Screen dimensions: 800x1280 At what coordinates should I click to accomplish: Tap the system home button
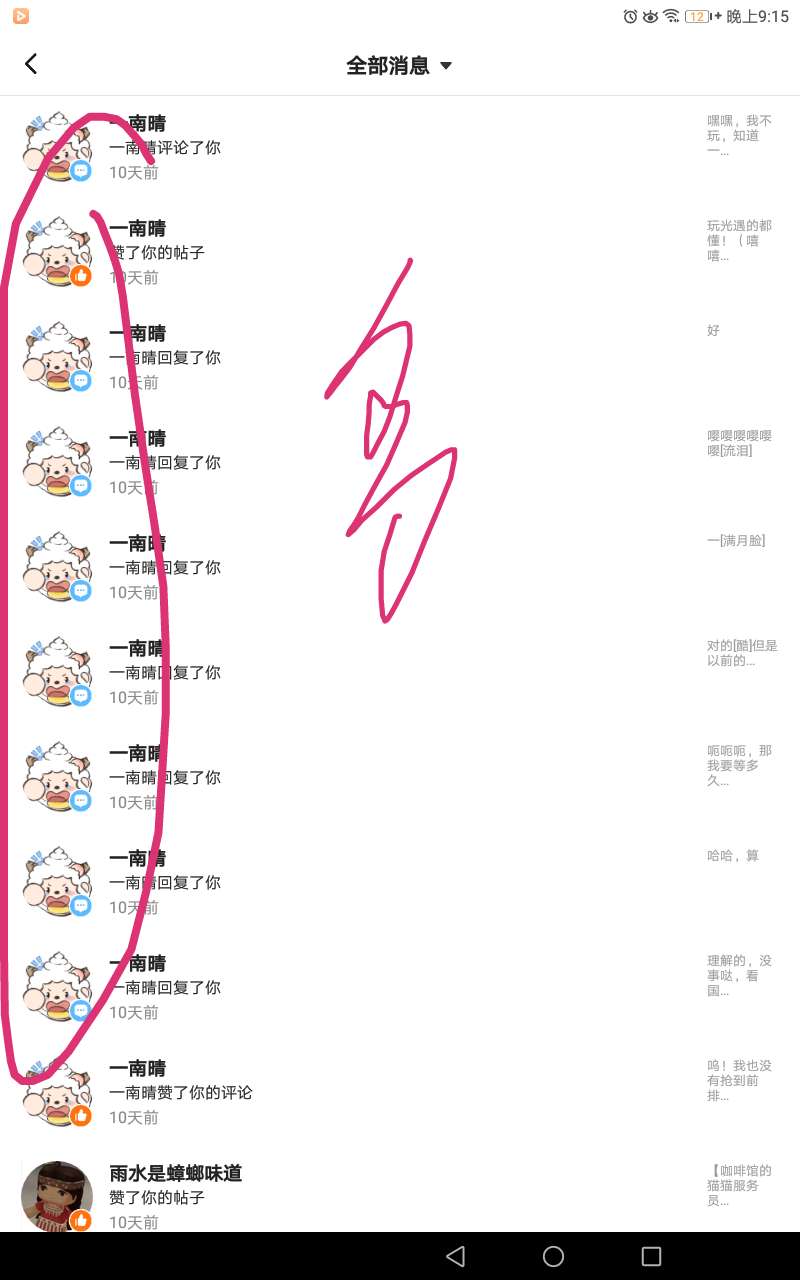(x=553, y=1256)
